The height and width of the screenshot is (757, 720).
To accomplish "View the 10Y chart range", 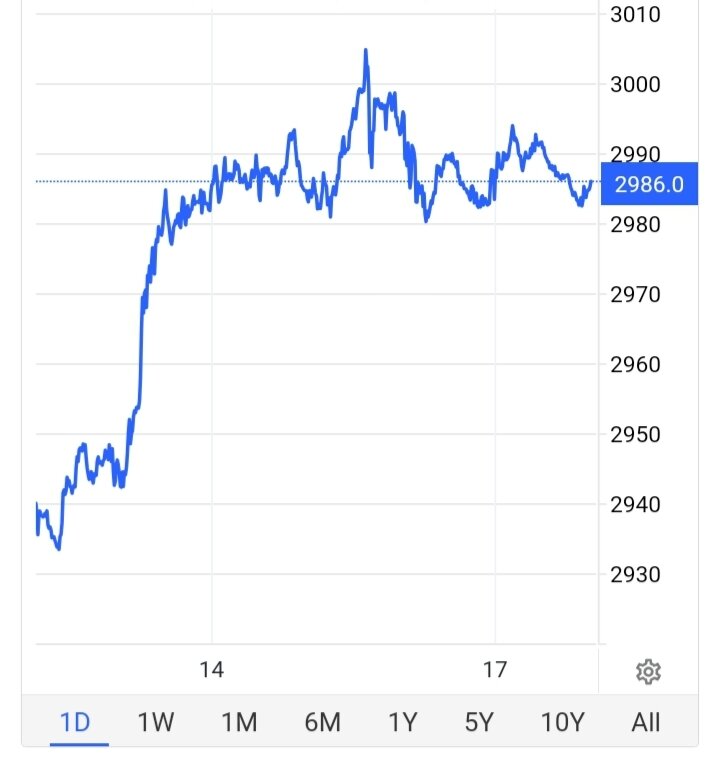I will 562,722.
